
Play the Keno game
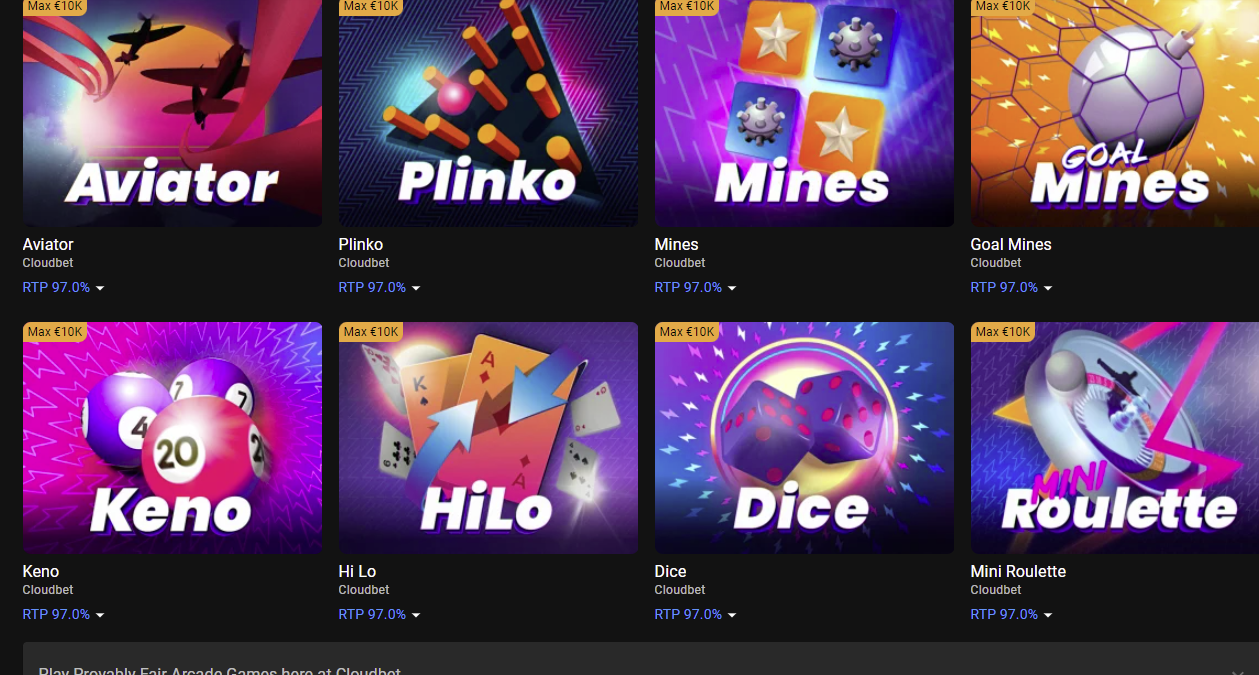pyautogui.click(x=172, y=438)
